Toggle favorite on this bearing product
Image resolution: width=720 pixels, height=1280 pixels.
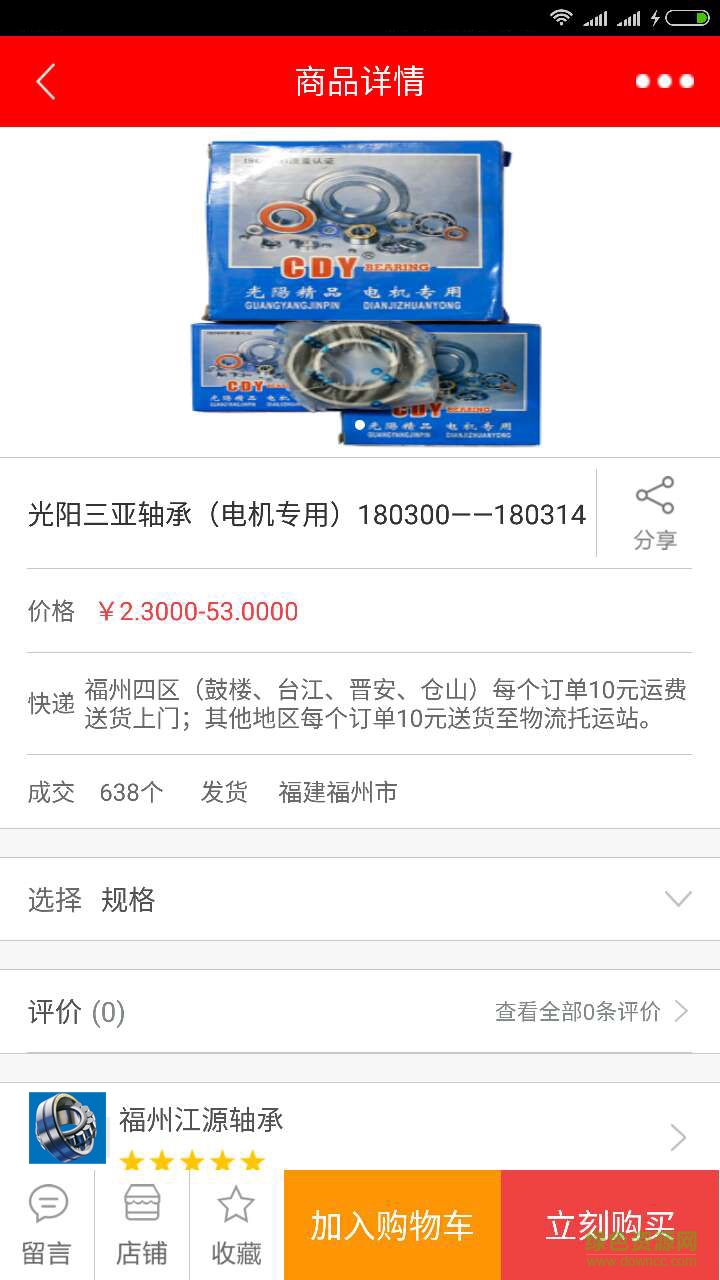tap(235, 1222)
